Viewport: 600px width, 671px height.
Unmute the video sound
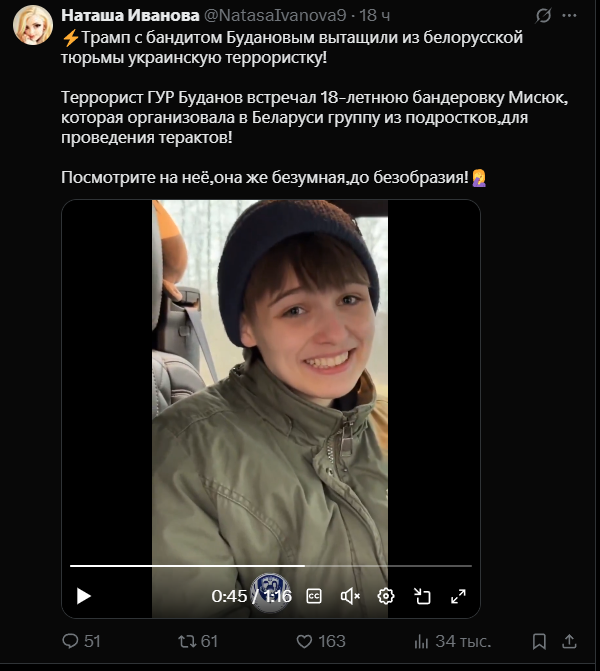click(x=349, y=596)
